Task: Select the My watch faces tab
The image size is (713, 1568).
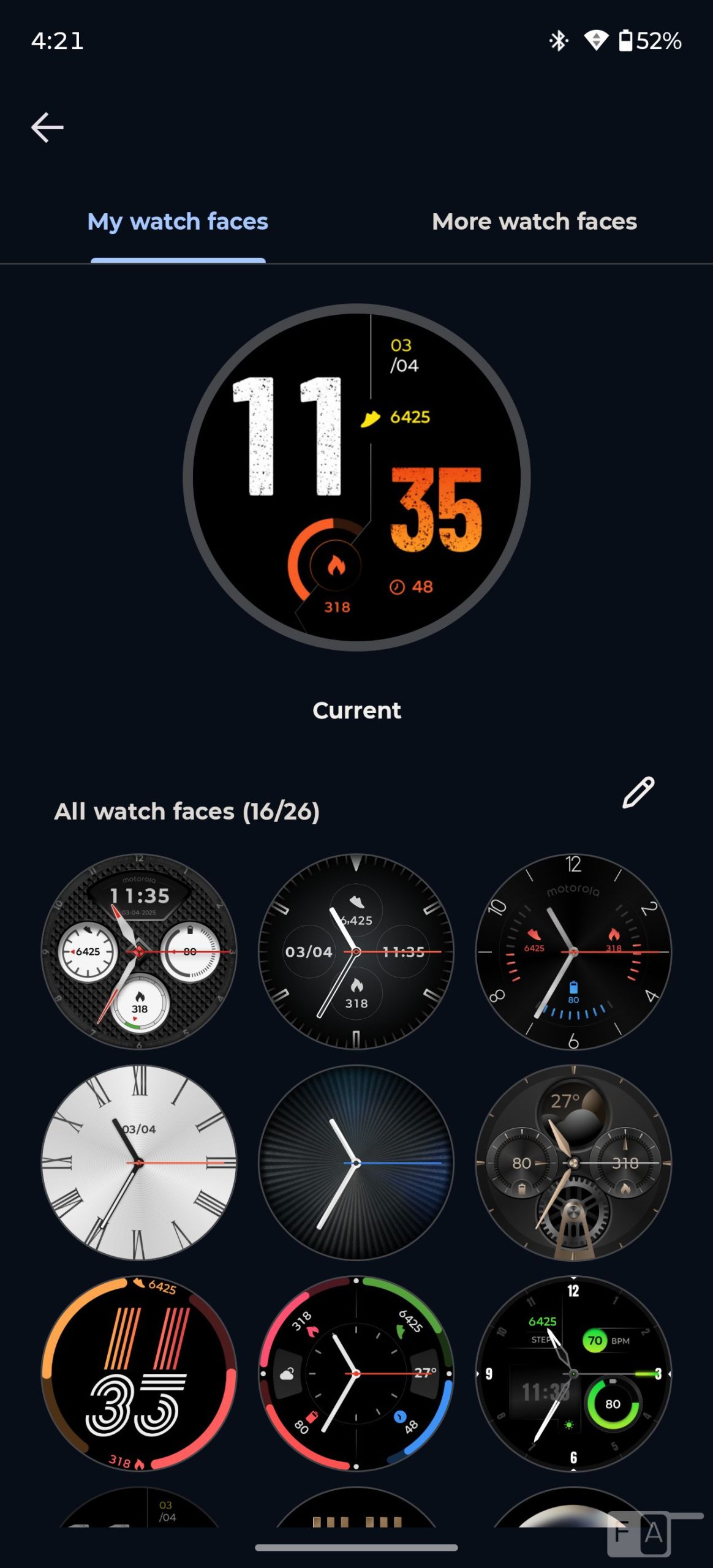Action: point(178,222)
